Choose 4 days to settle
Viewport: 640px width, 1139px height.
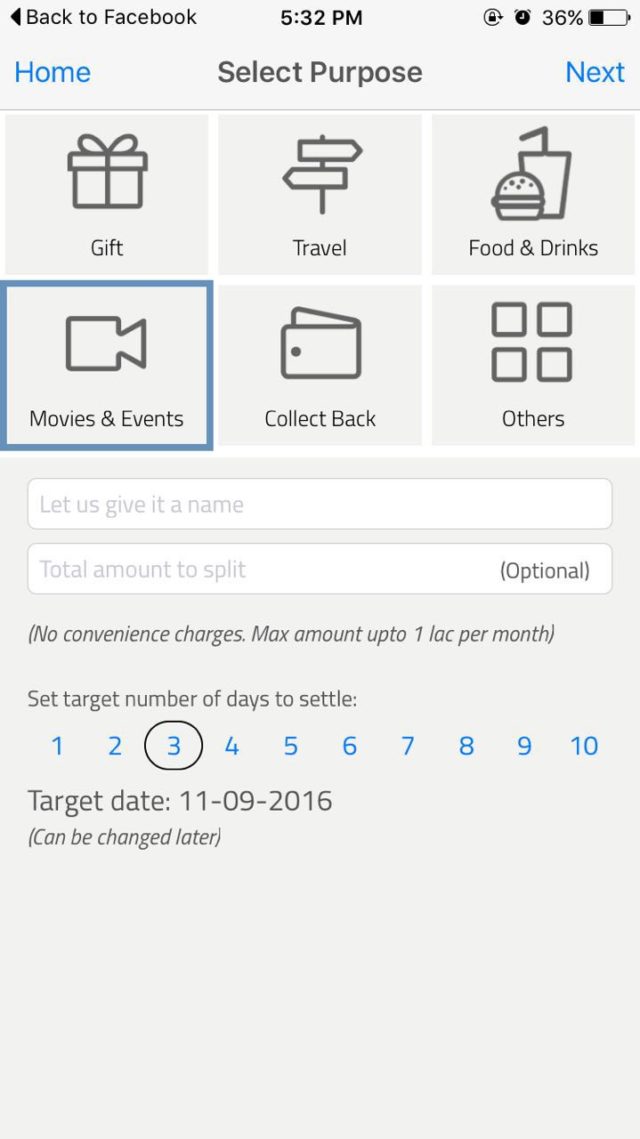232,746
